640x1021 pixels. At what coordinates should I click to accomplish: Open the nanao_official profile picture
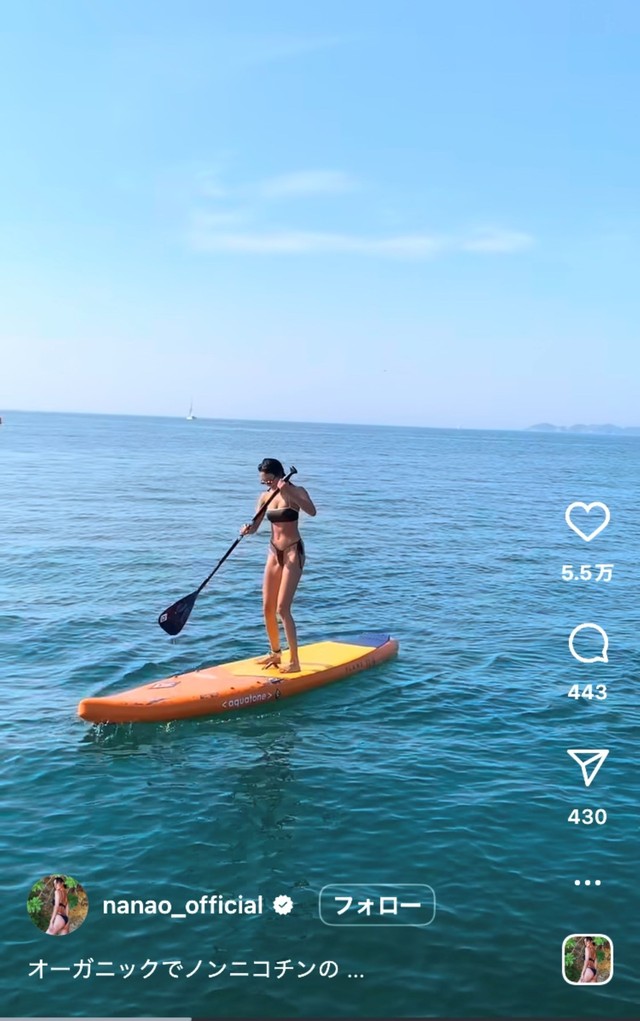(x=57, y=905)
